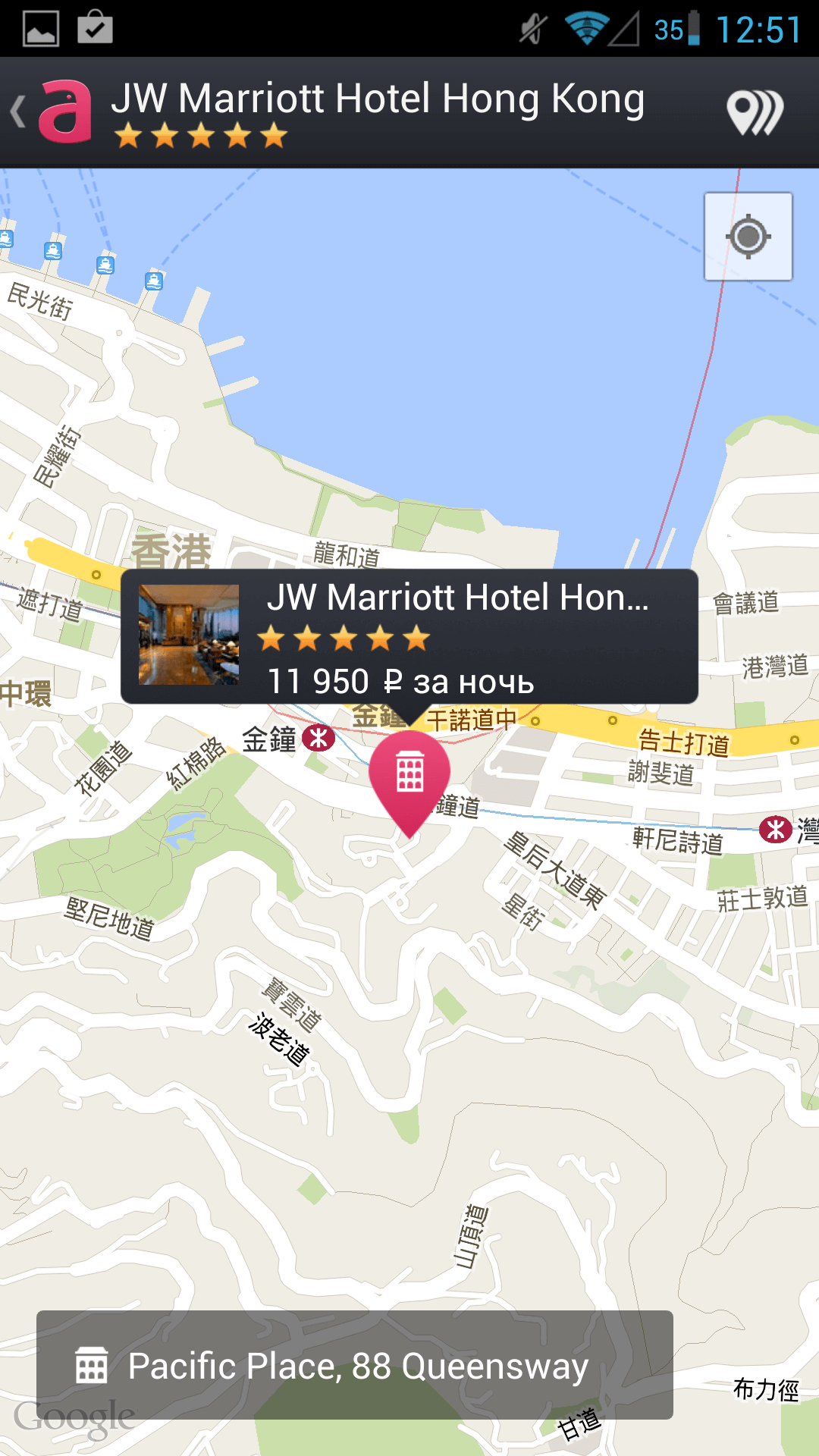Open JW Marriott hotel info popup
Viewport: 819px width, 1456px height.
click(x=409, y=636)
